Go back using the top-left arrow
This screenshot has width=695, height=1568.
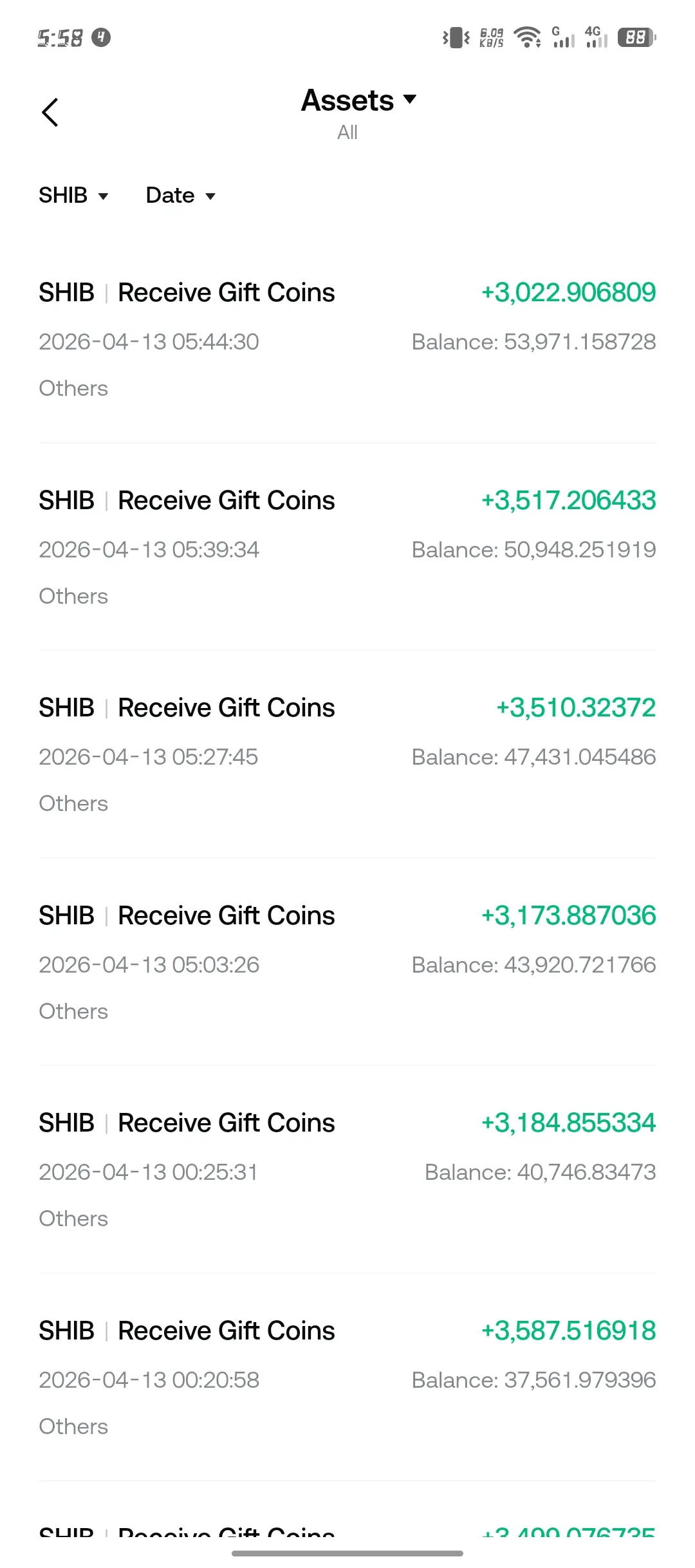click(50, 113)
